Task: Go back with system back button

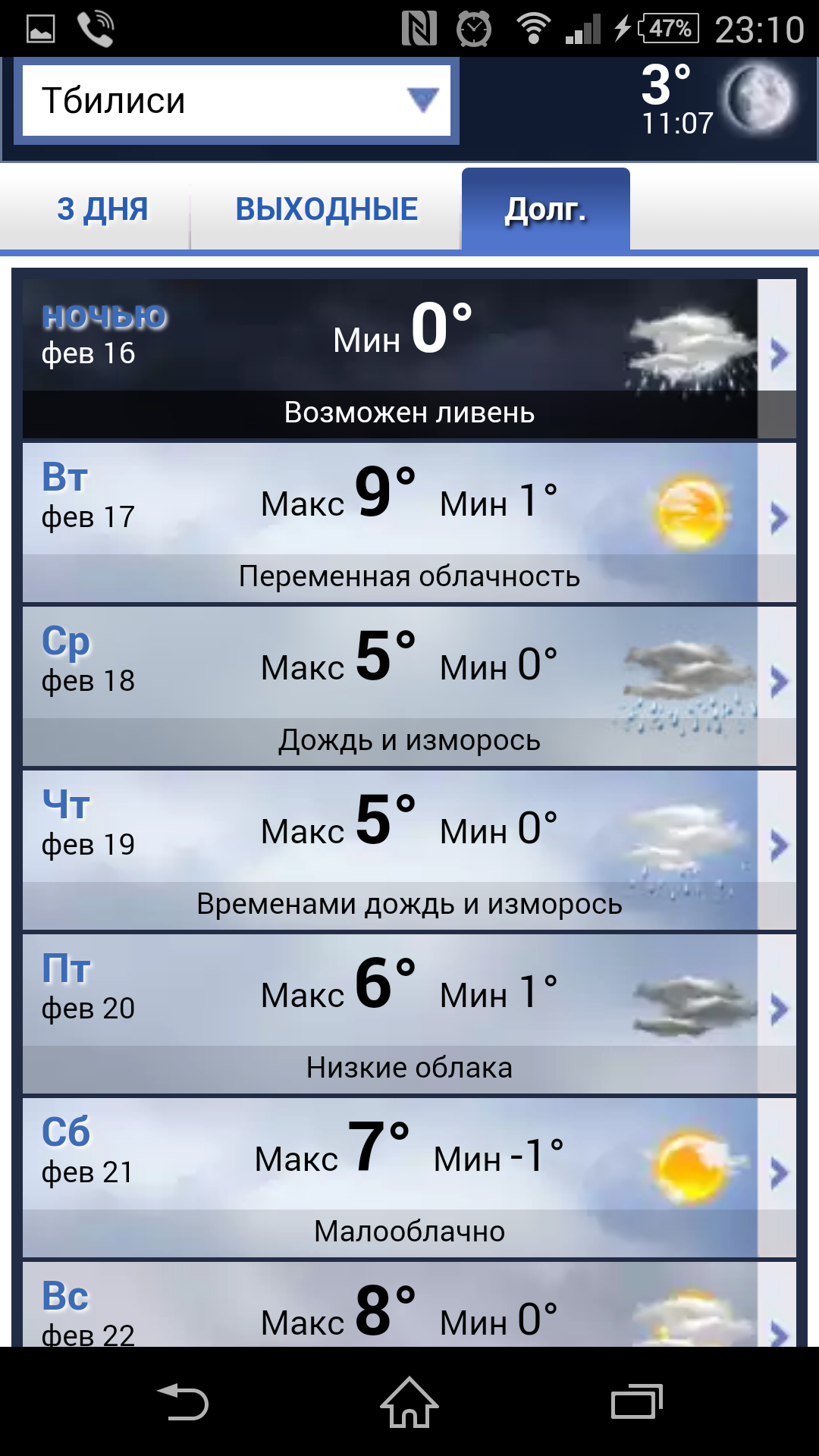Action: pyautogui.click(x=182, y=1401)
